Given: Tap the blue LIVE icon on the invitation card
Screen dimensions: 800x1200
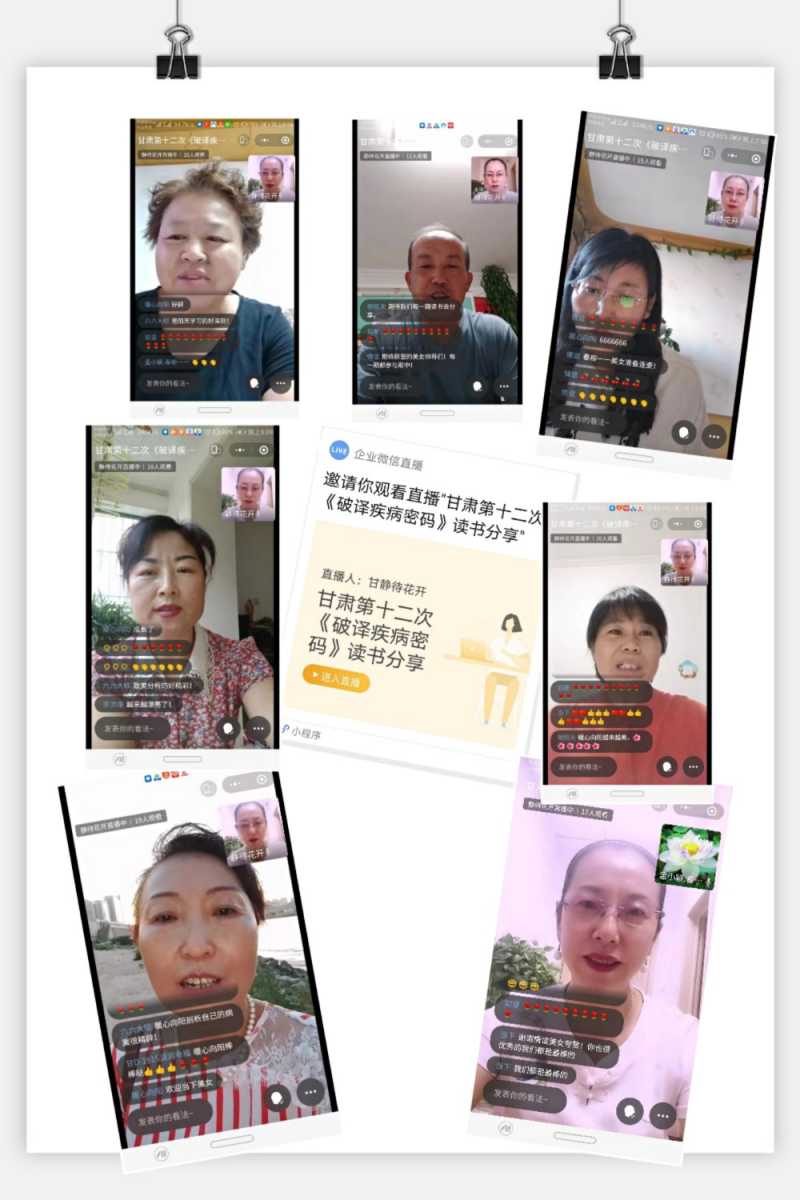Looking at the screenshot, I should 338,449.
